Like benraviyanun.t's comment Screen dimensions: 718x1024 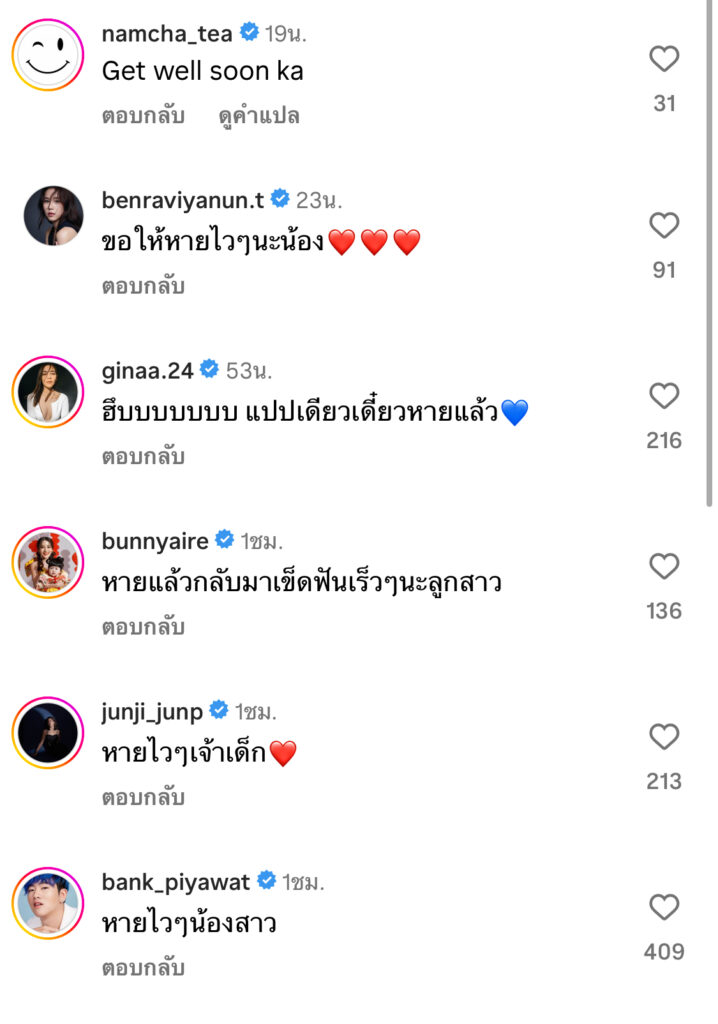[x=664, y=226]
